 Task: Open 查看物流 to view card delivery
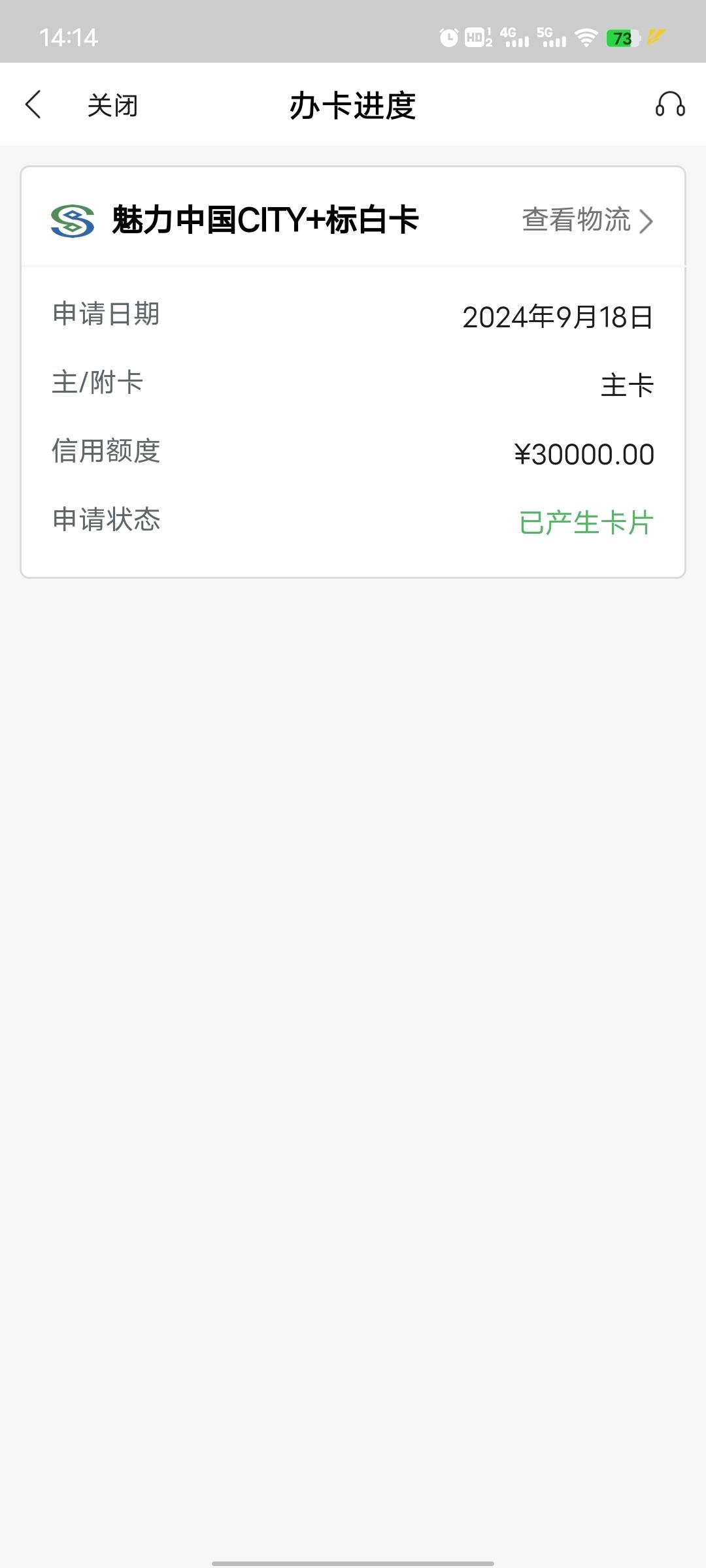click(x=587, y=220)
